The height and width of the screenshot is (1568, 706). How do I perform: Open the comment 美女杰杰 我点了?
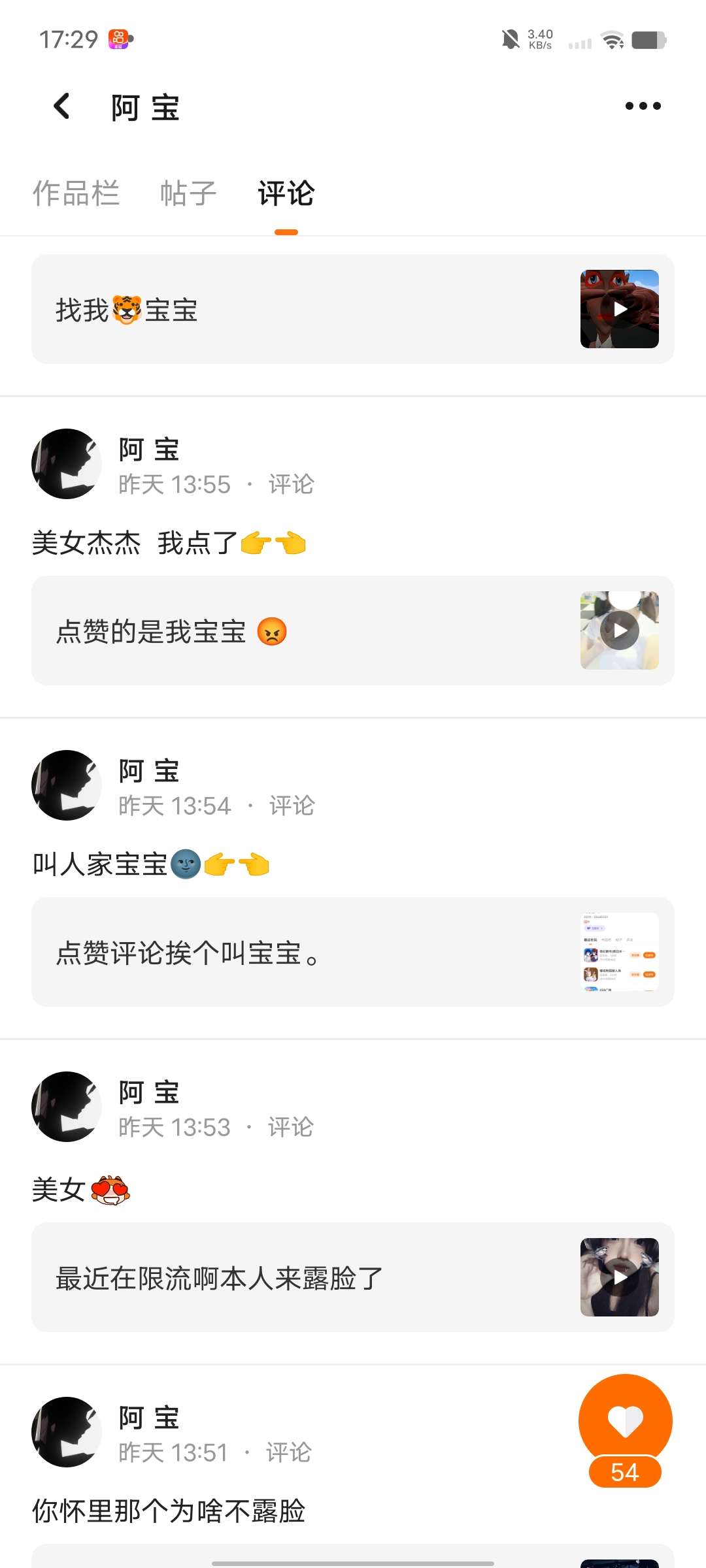[x=169, y=543]
